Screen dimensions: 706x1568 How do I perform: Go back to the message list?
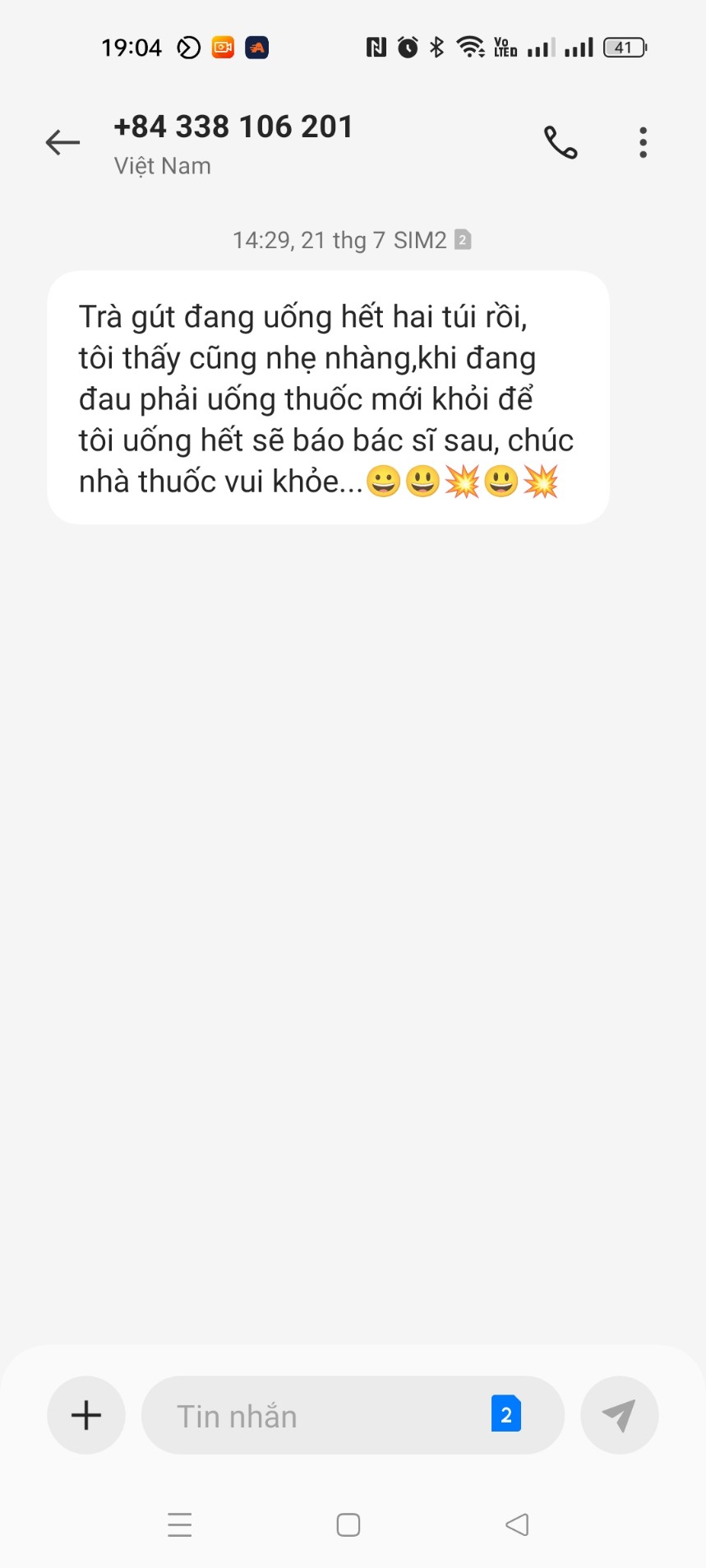[x=62, y=142]
